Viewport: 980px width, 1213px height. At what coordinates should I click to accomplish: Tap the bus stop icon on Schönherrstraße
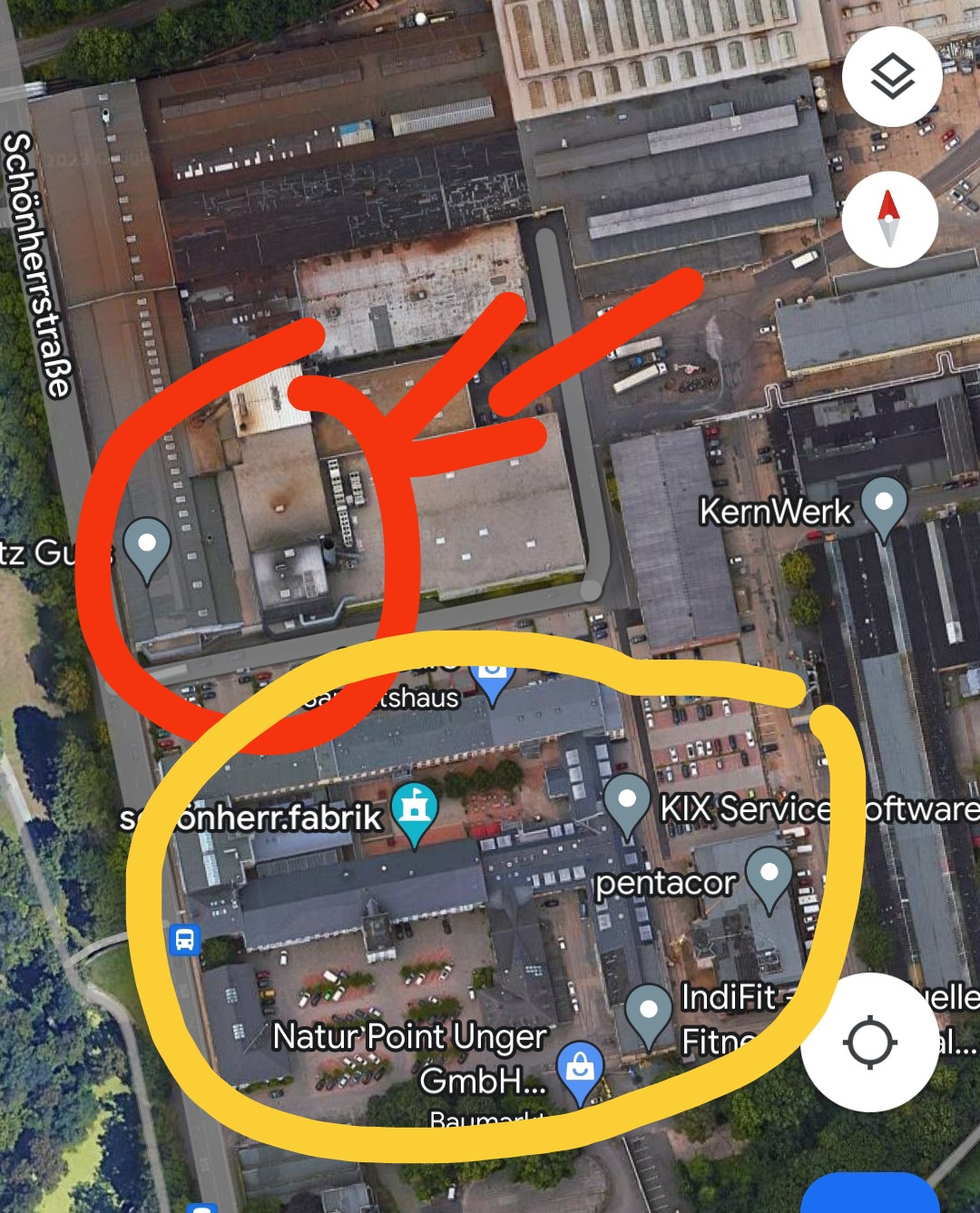pos(185,939)
